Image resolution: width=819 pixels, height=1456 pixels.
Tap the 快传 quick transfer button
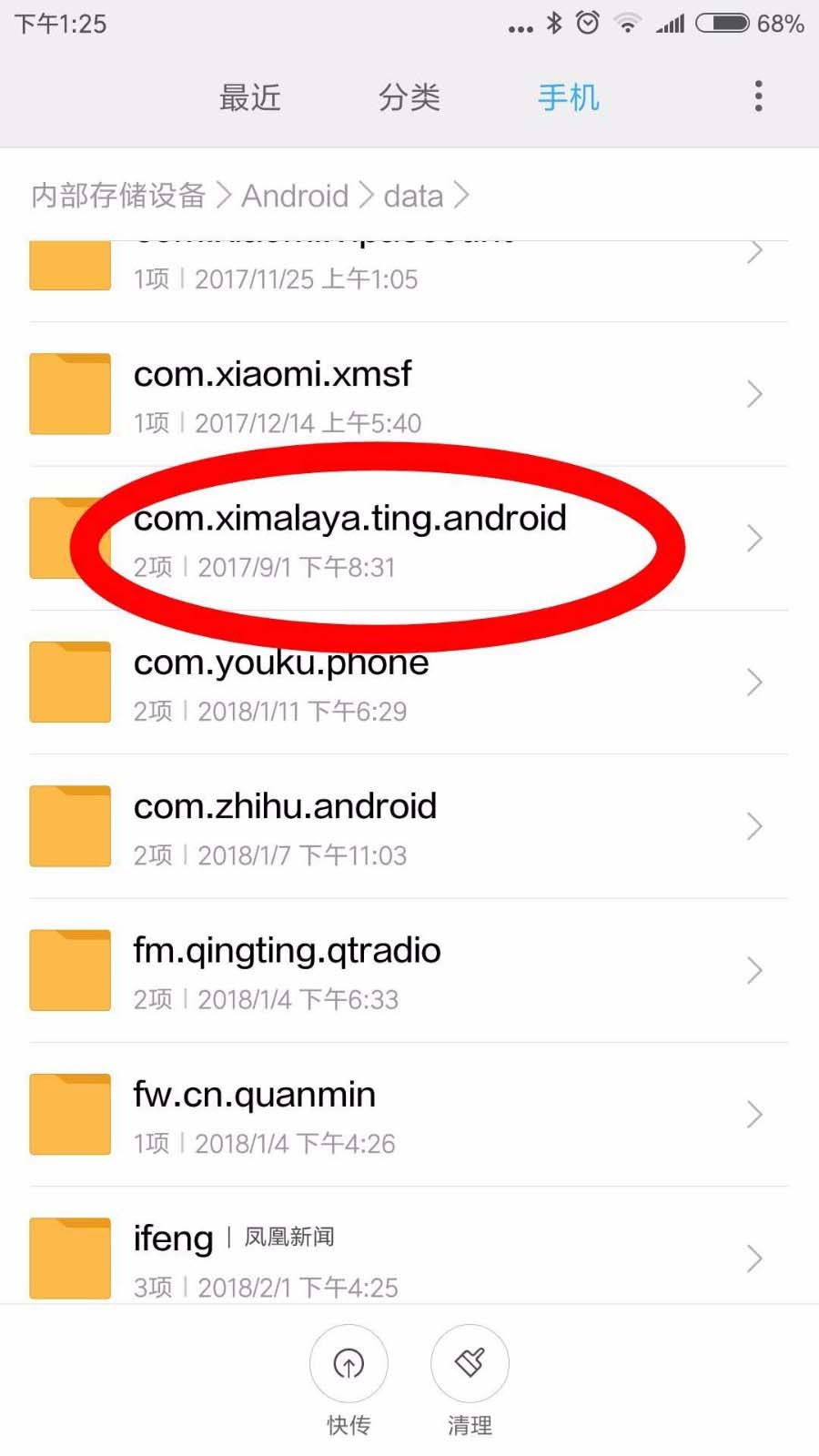pyautogui.click(x=349, y=1365)
